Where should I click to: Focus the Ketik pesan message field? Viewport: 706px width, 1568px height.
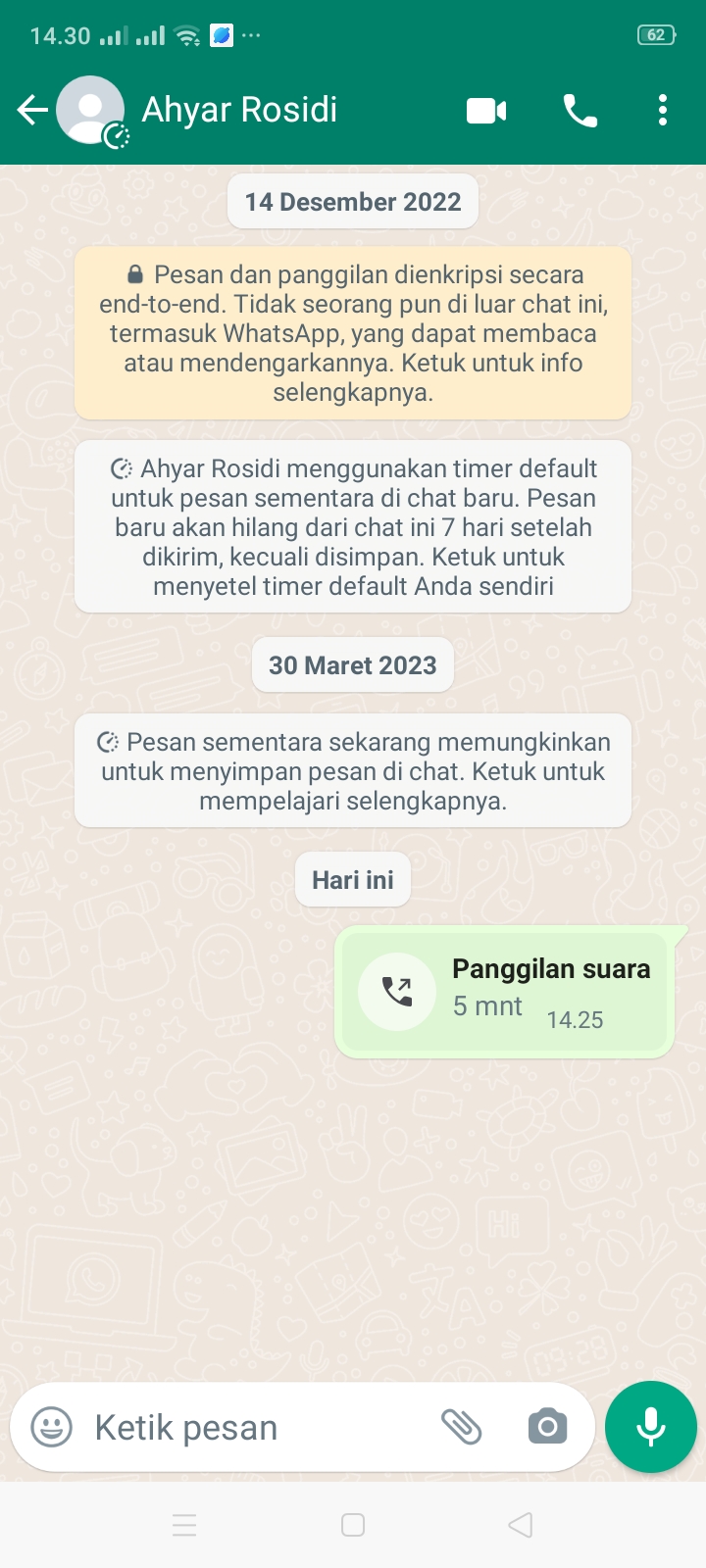245,1427
